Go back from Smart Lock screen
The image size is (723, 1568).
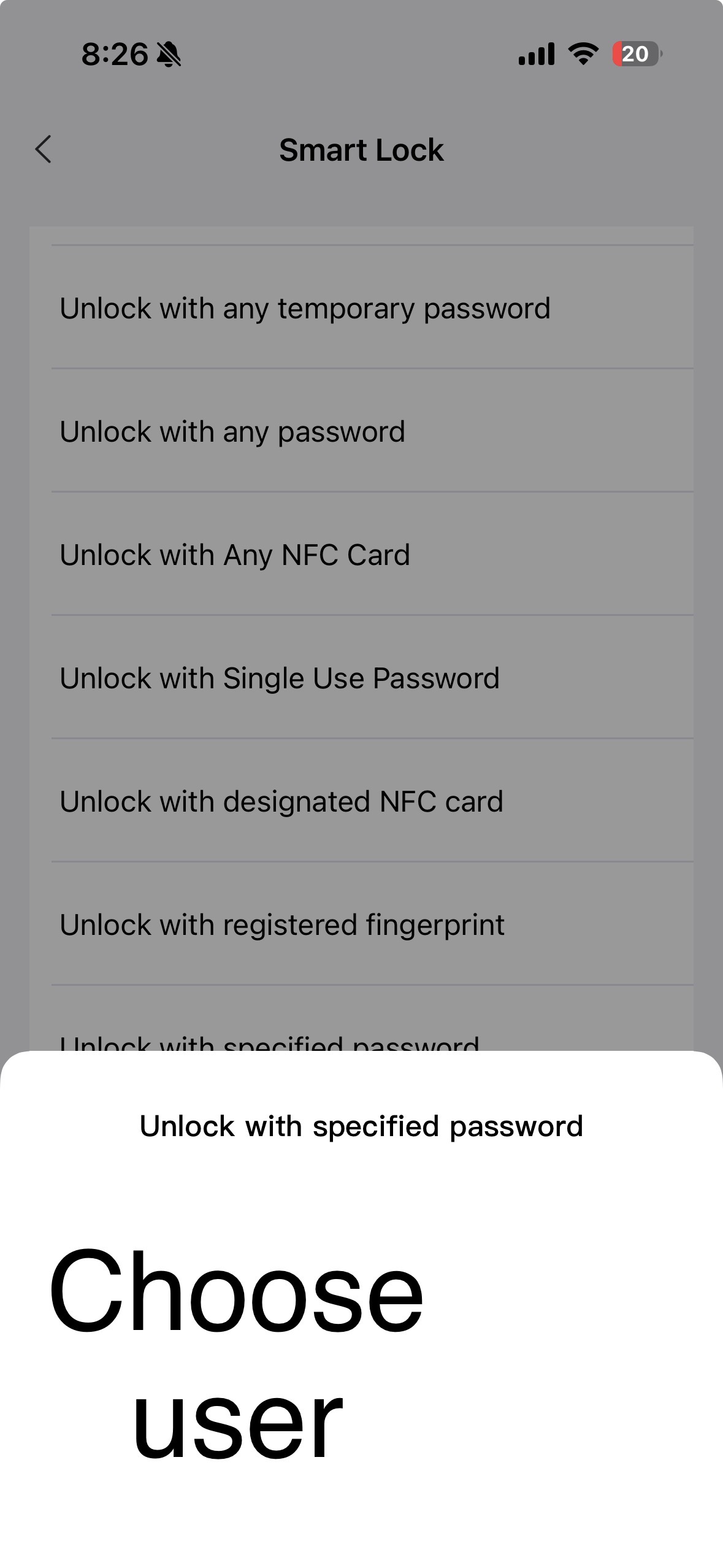tap(44, 150)
